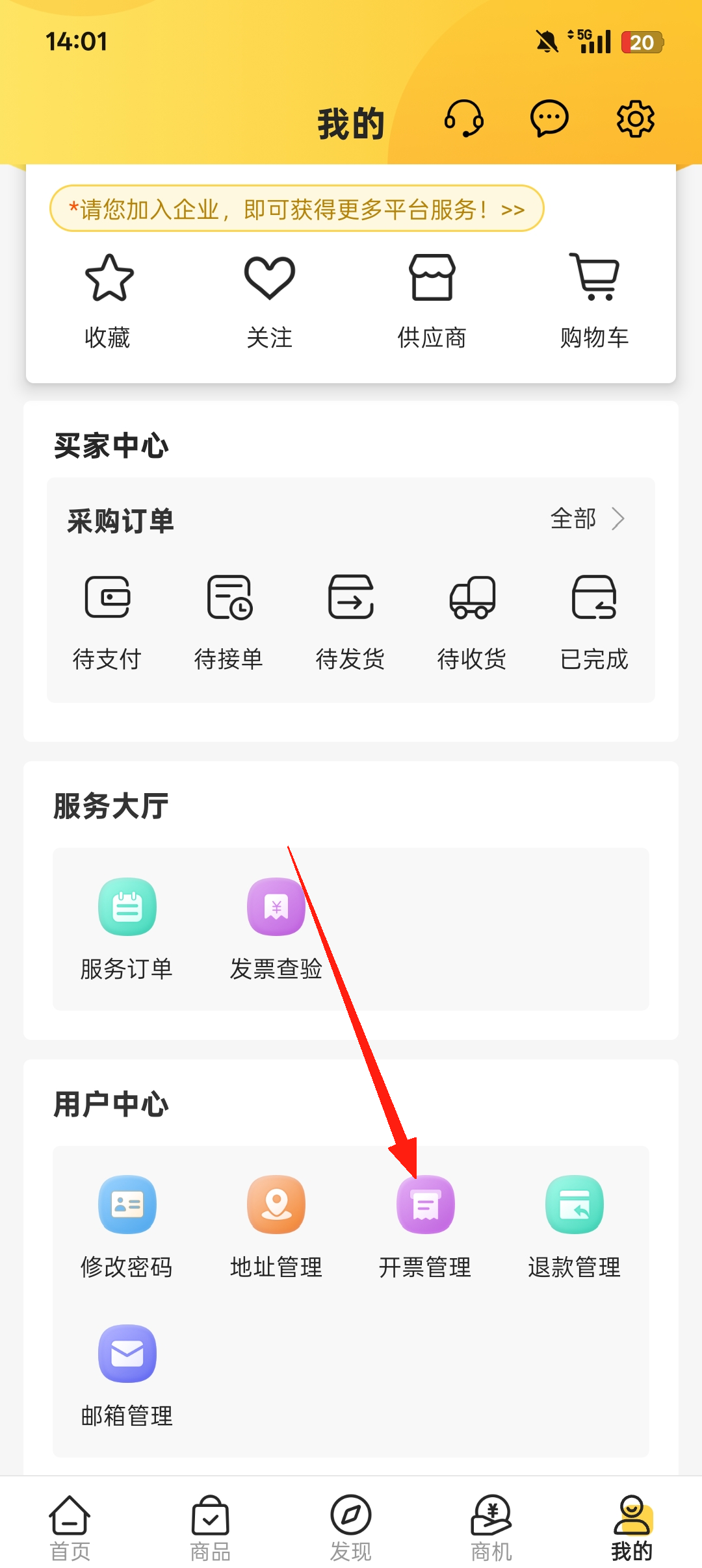The height and width of the screenshot is (1568, 702).
Task: Open customer service headset icon
Action: 463,119
